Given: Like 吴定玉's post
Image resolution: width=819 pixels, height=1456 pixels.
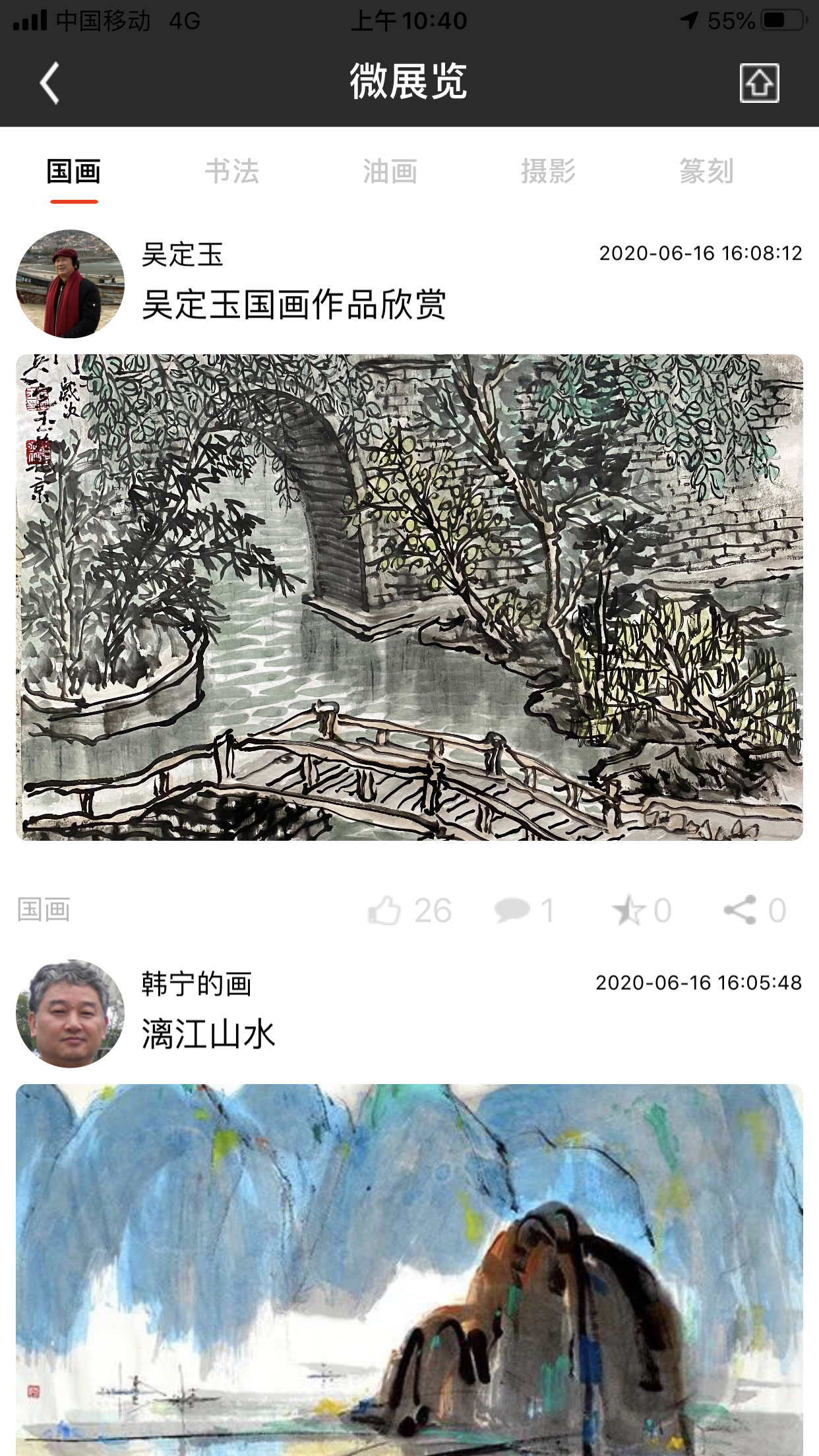Looking at the screenshot, I should pos(385,911).
